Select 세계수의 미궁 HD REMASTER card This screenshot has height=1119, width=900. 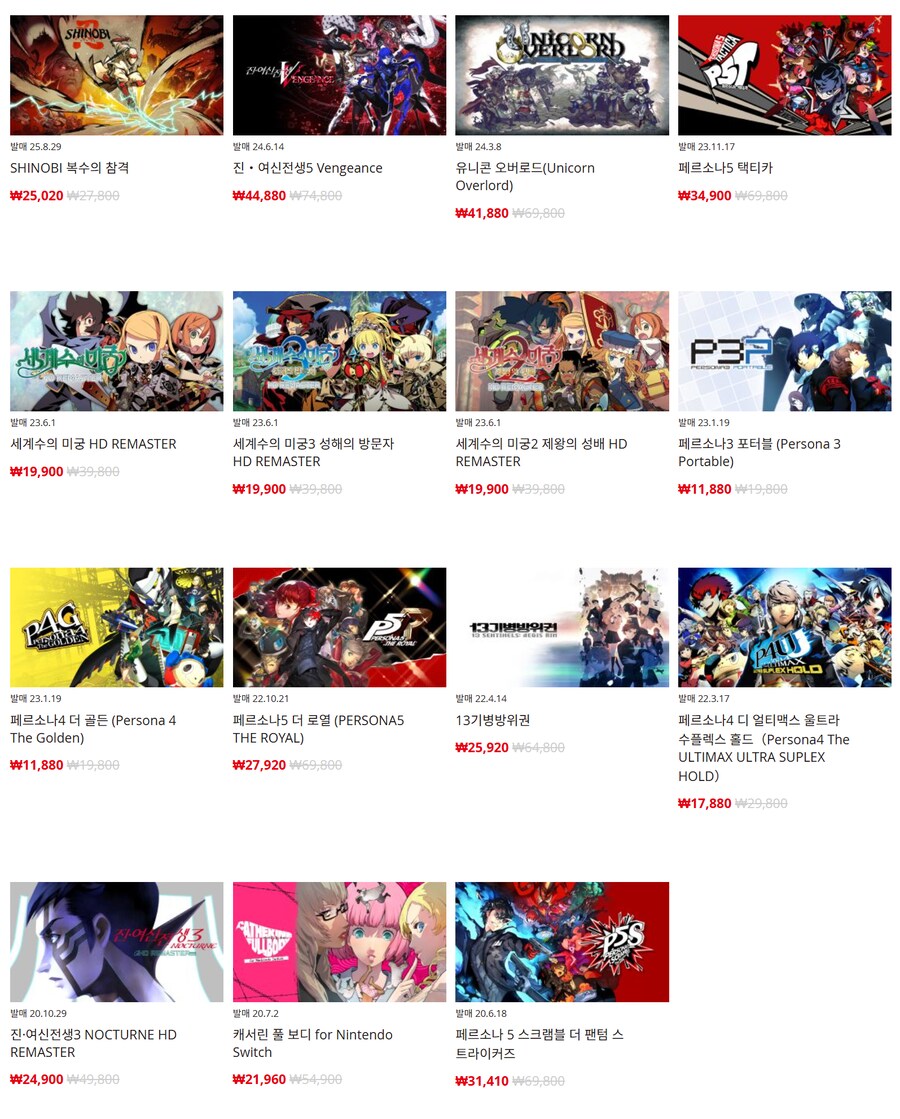click(x=116, y=352)
